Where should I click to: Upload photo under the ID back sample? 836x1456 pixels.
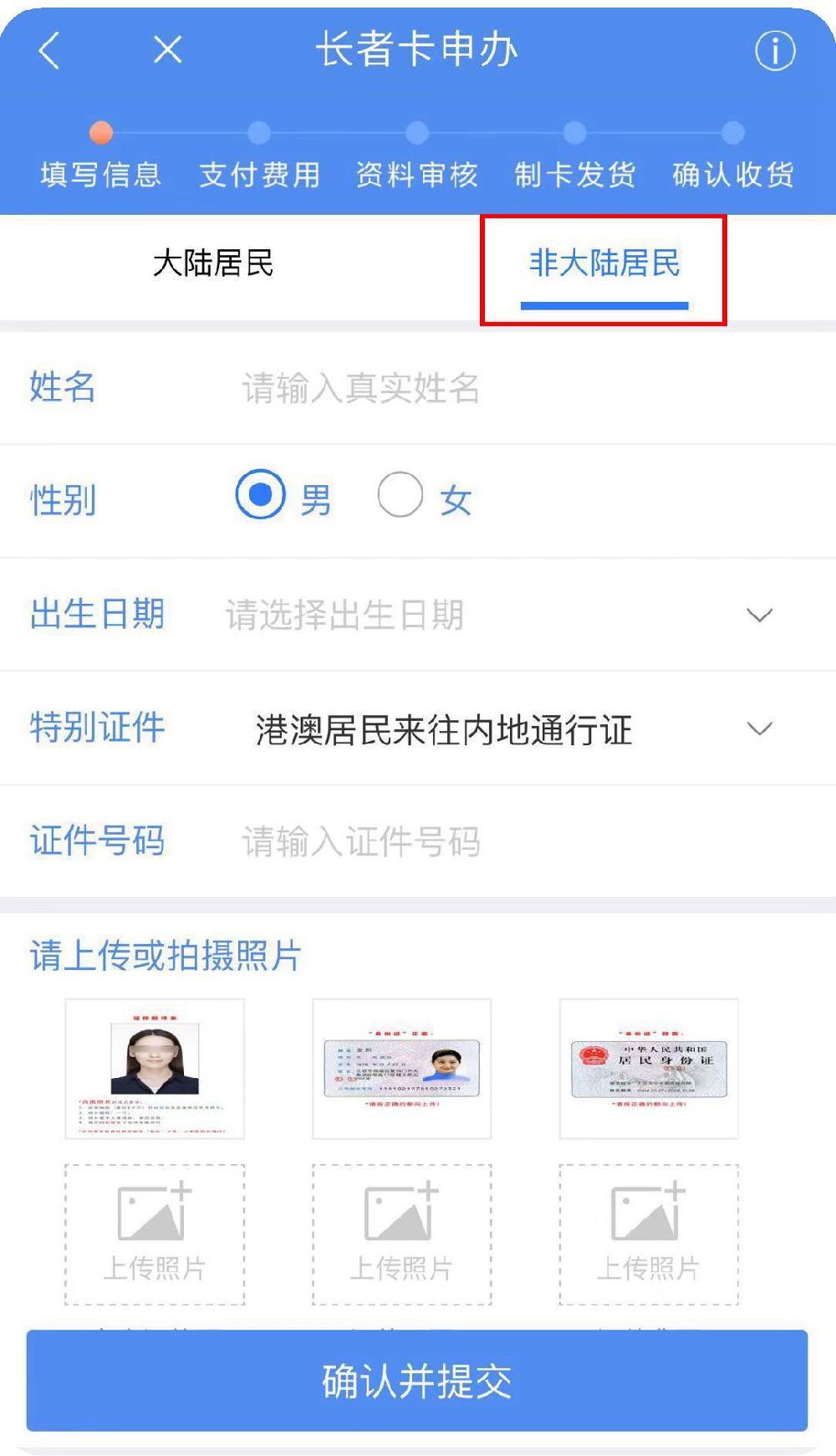[648, 1234]
